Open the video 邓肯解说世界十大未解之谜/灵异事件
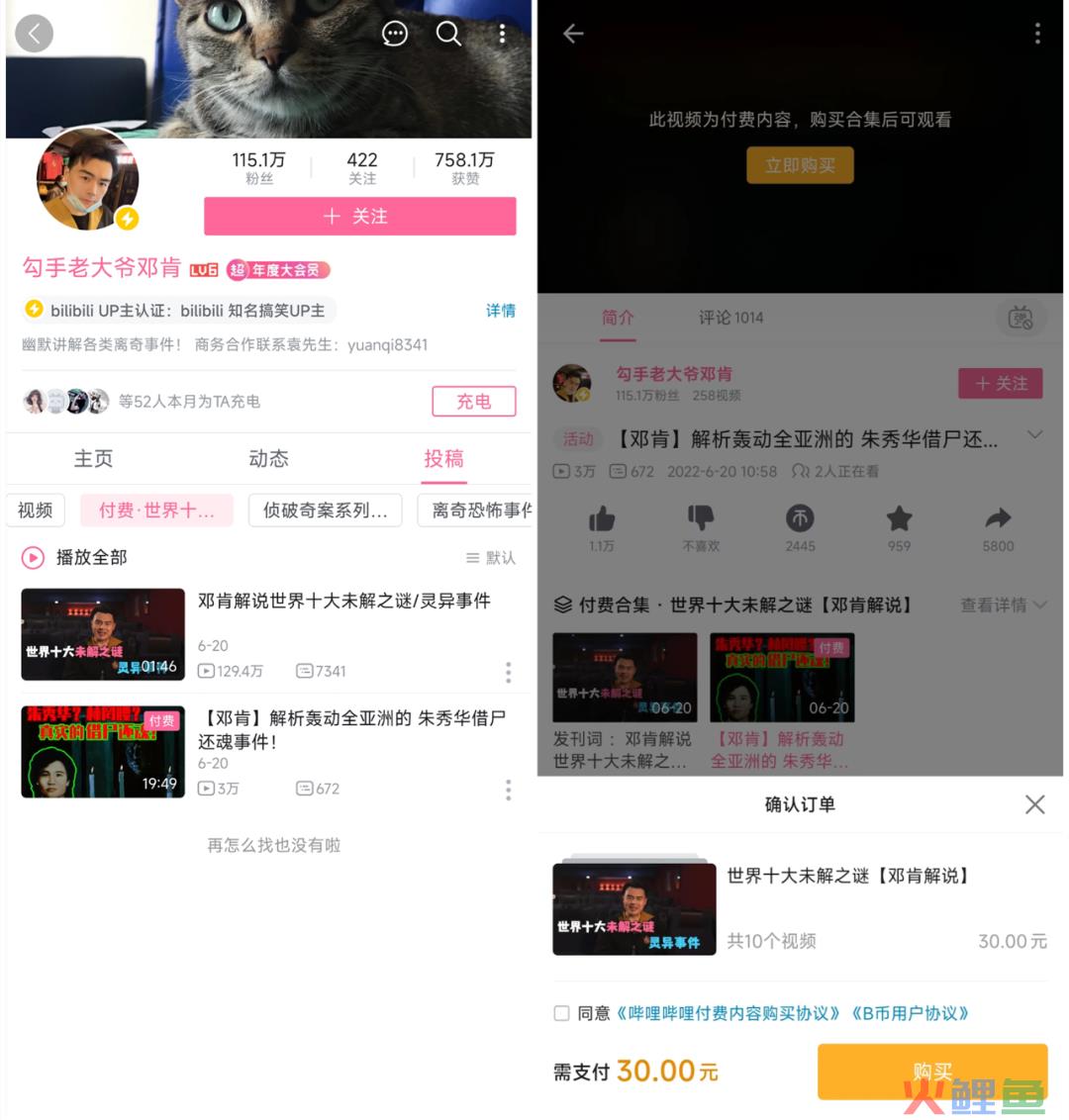This screenshot has width=1069, height=1120. pos(343,601)
